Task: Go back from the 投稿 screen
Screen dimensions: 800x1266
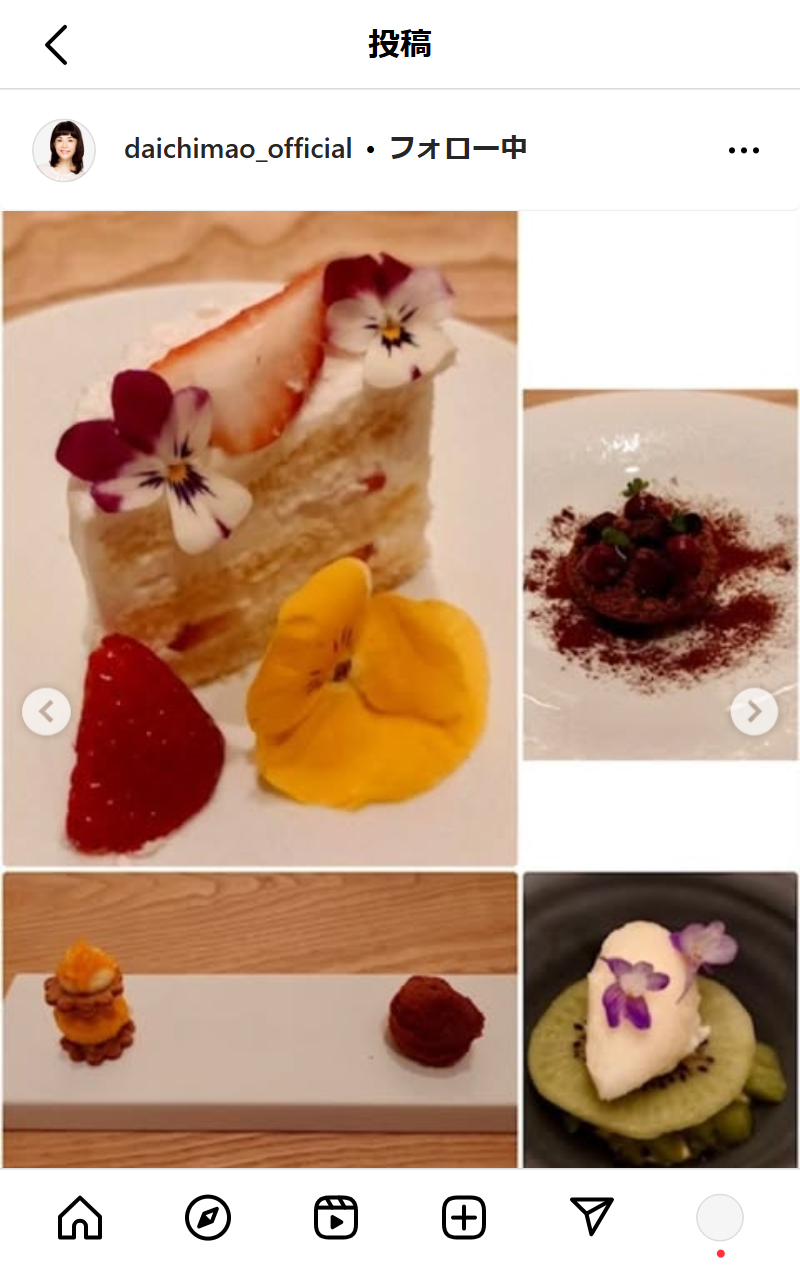Action: click(57, 45)
